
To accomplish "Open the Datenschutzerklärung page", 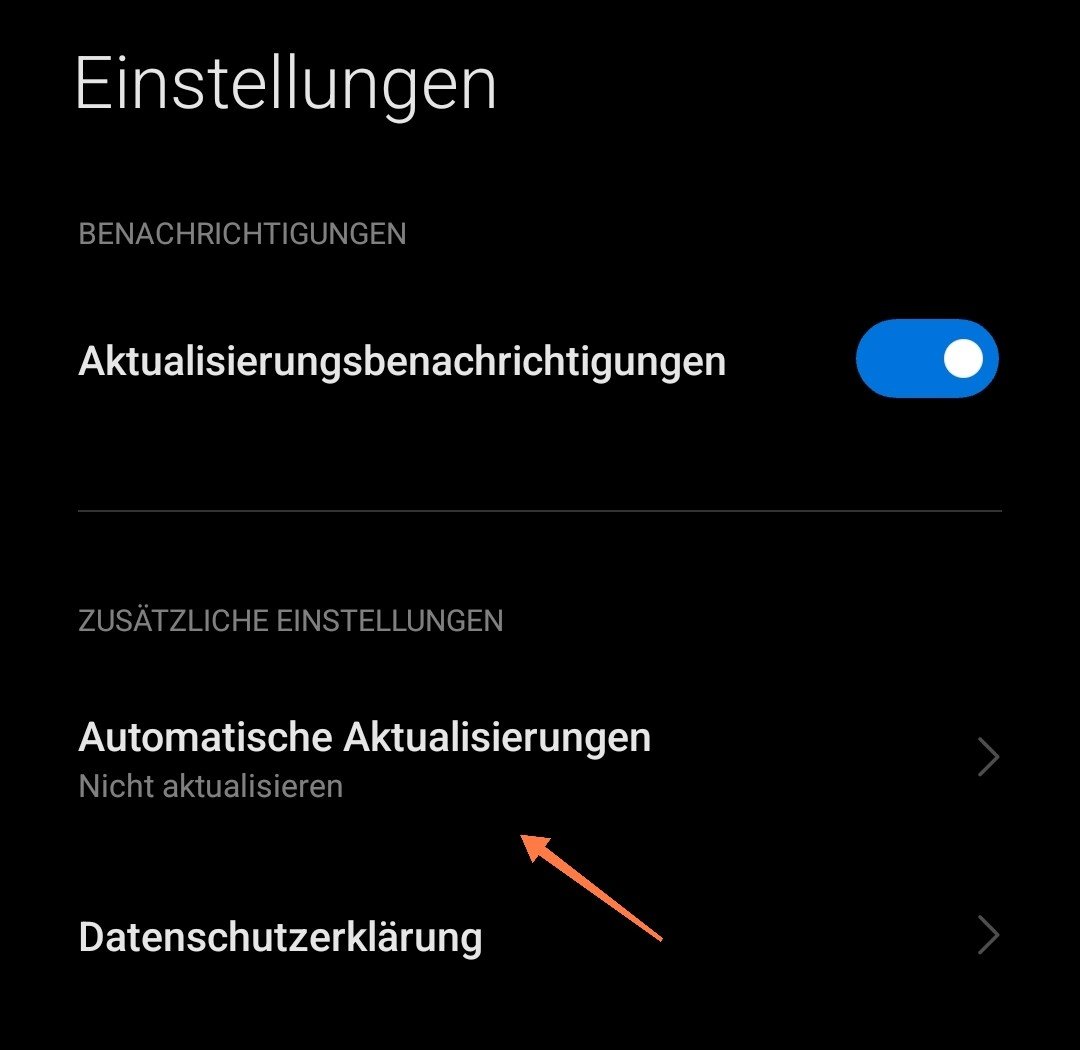I will [x=280, y=938].
